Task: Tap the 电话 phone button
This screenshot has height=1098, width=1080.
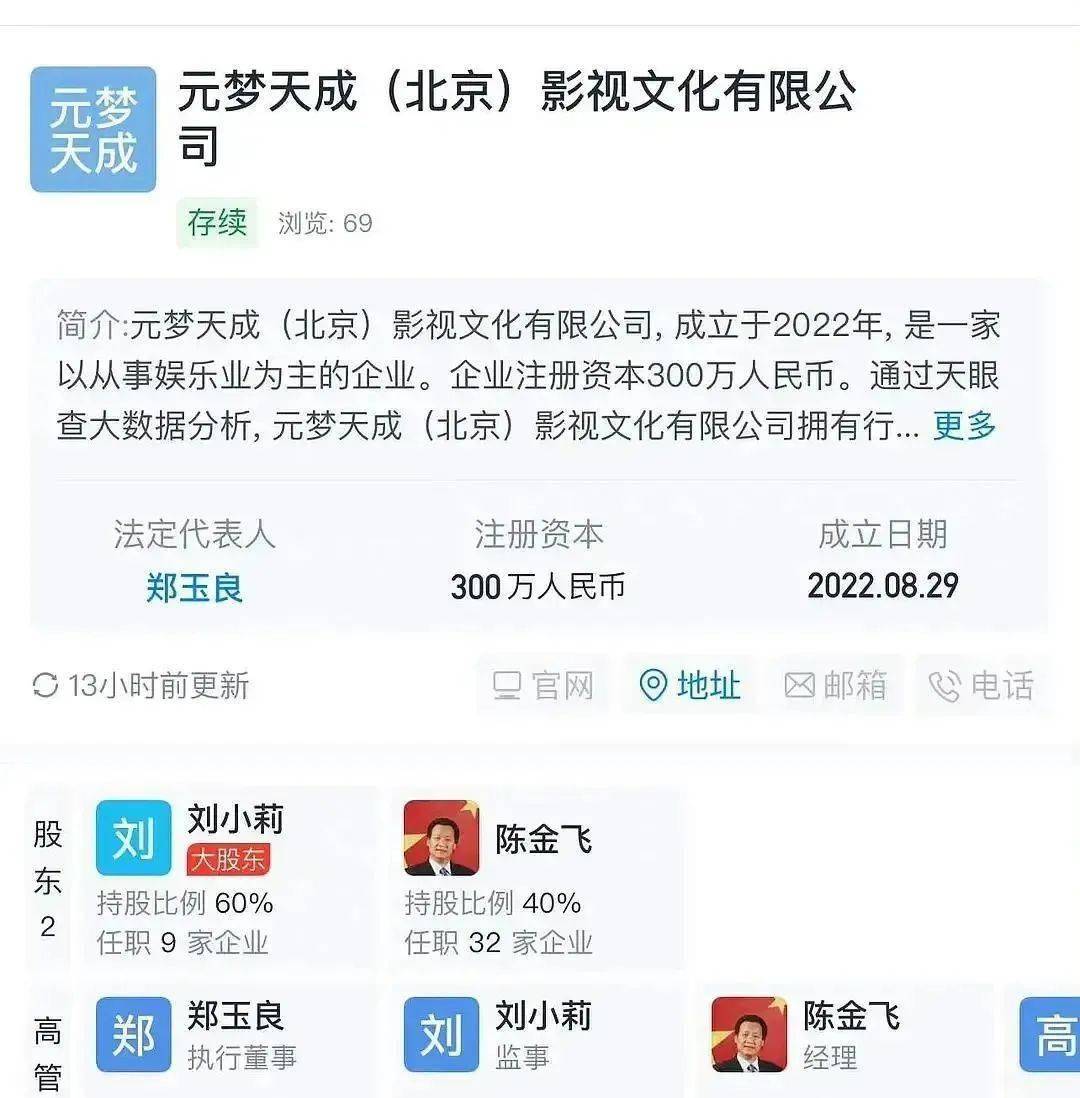Action: tap(982, 685)
